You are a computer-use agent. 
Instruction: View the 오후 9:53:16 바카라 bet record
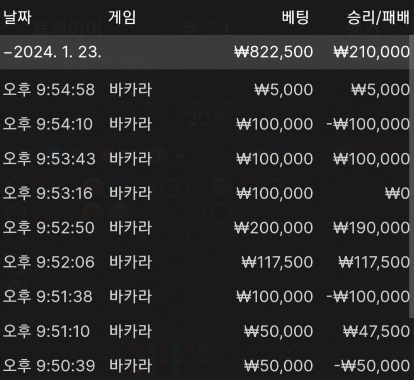pos(205,193)
